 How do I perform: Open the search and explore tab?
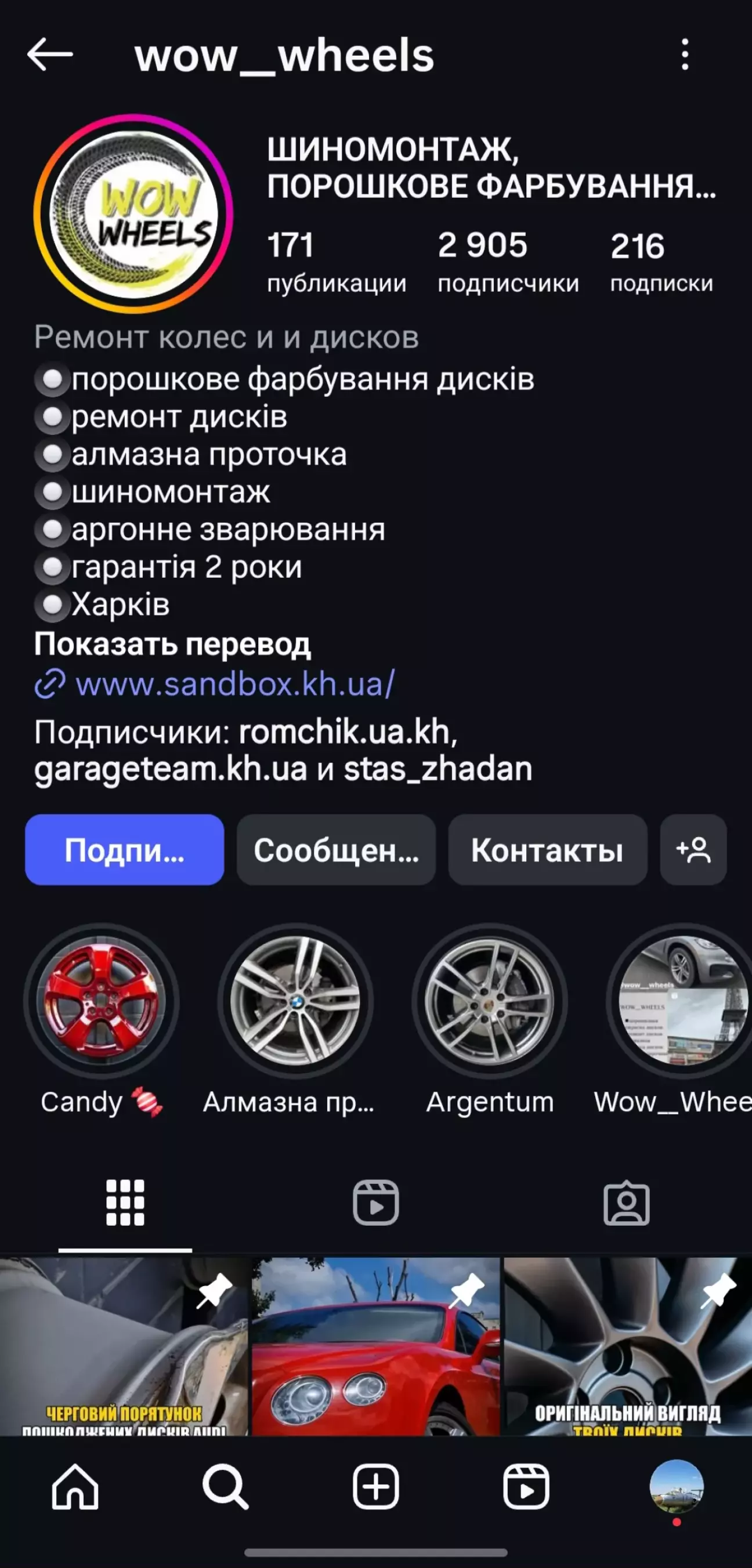(x=225, y=1486)
